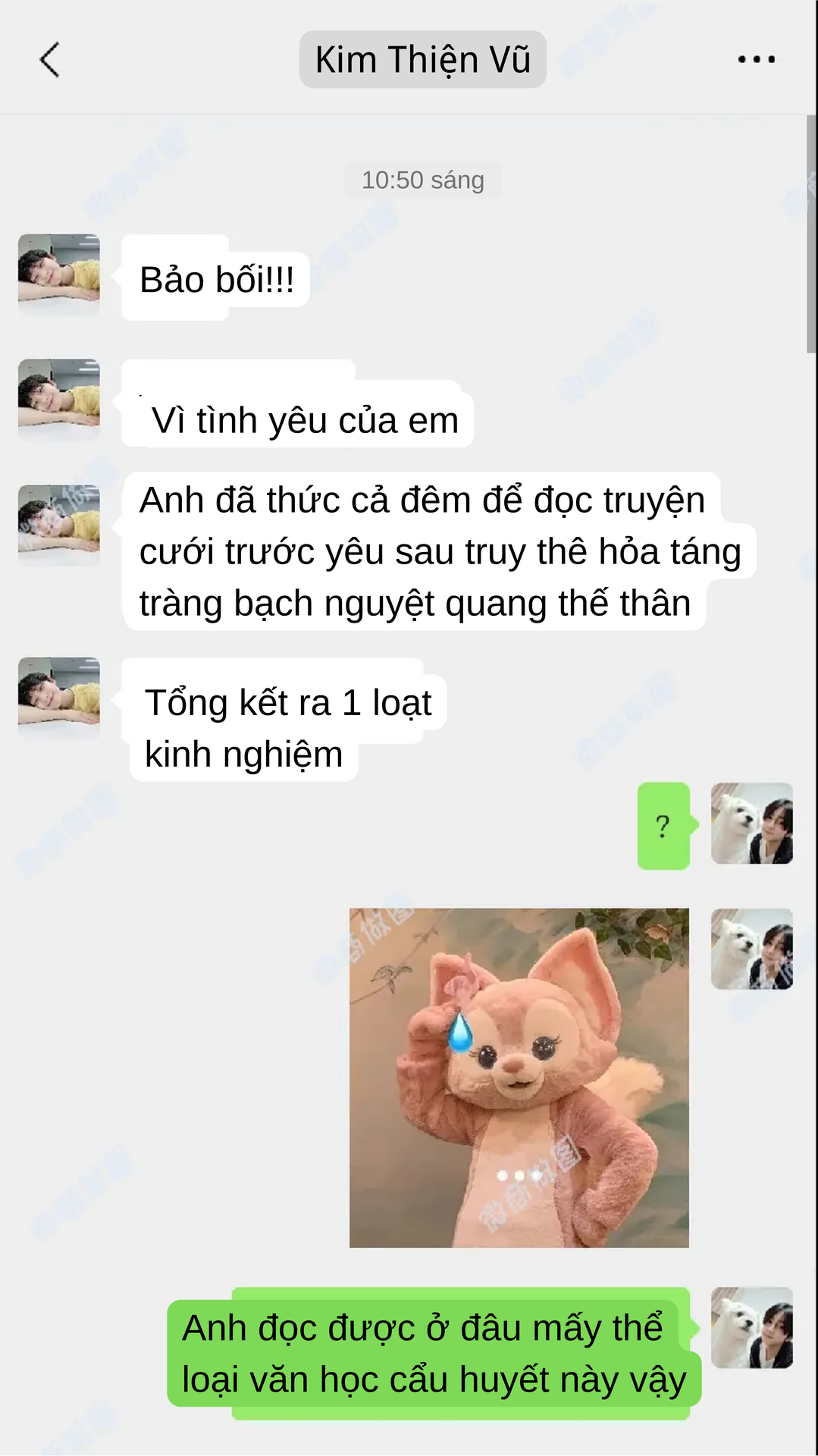This screenshot has height=1456, width=818.
Task: Tap the avatar next to "Bảo bối!!!"
Action: (x=59, y=275)
